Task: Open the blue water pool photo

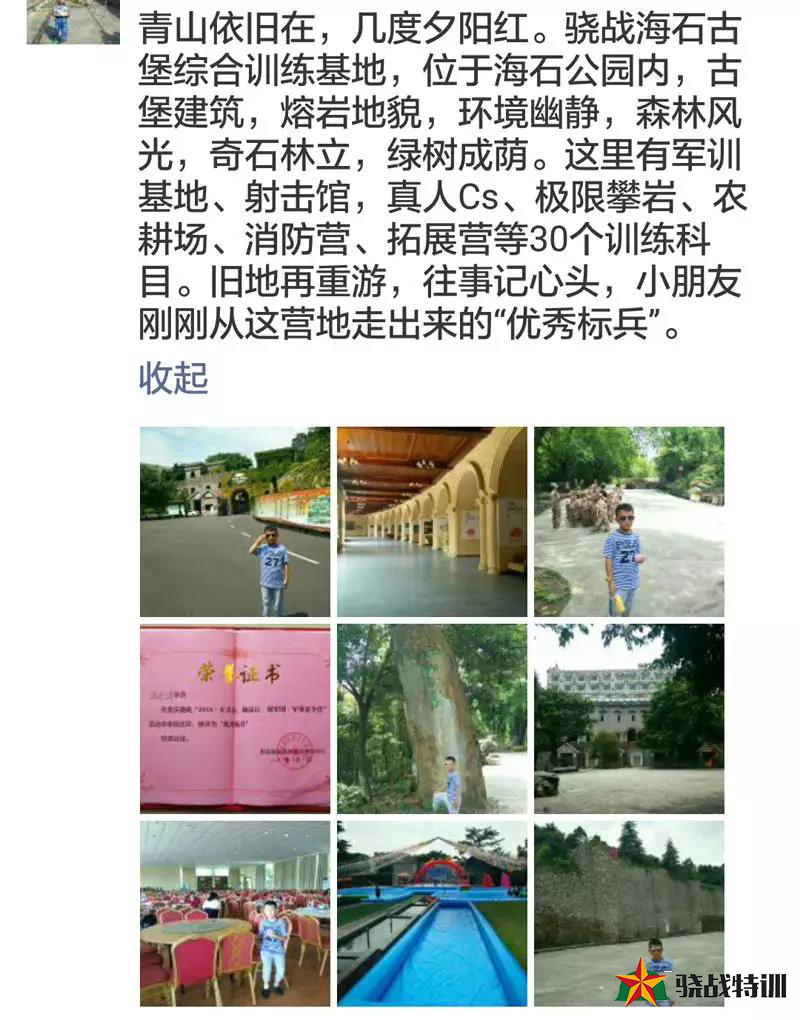Action: pyautogui.click(x=431, y=913)
